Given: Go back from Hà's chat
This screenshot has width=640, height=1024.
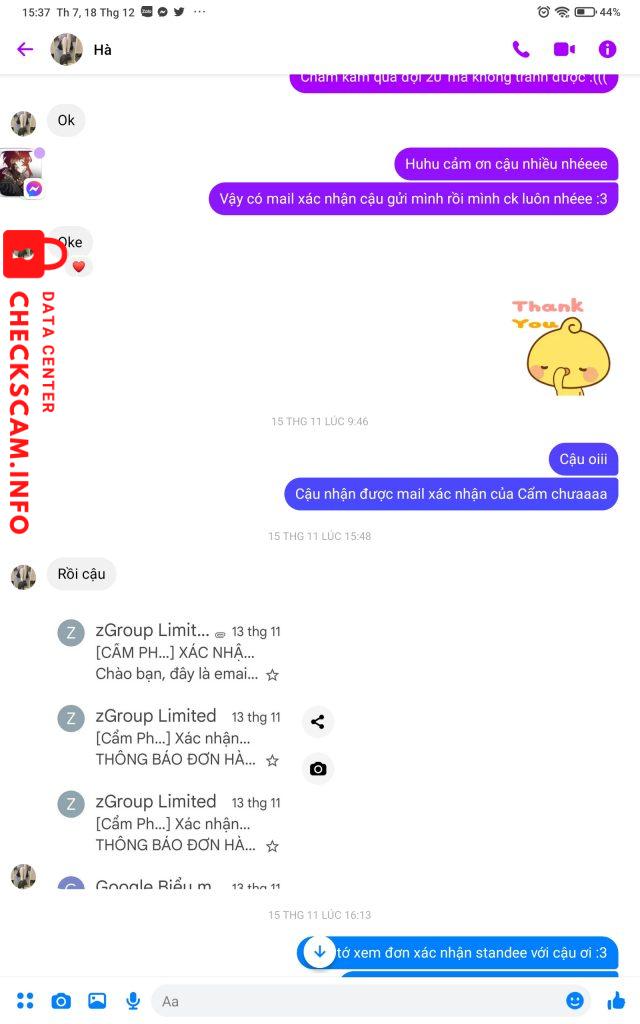Looking at the screenshot, I should [25, 49].
